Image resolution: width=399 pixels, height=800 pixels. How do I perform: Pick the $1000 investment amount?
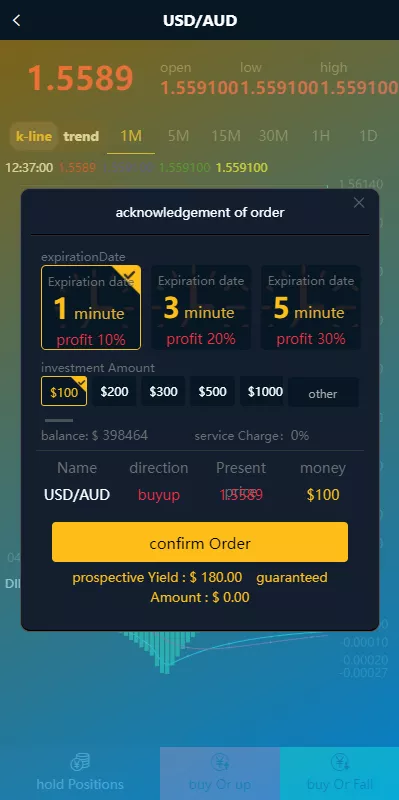(x=265, y=391)
